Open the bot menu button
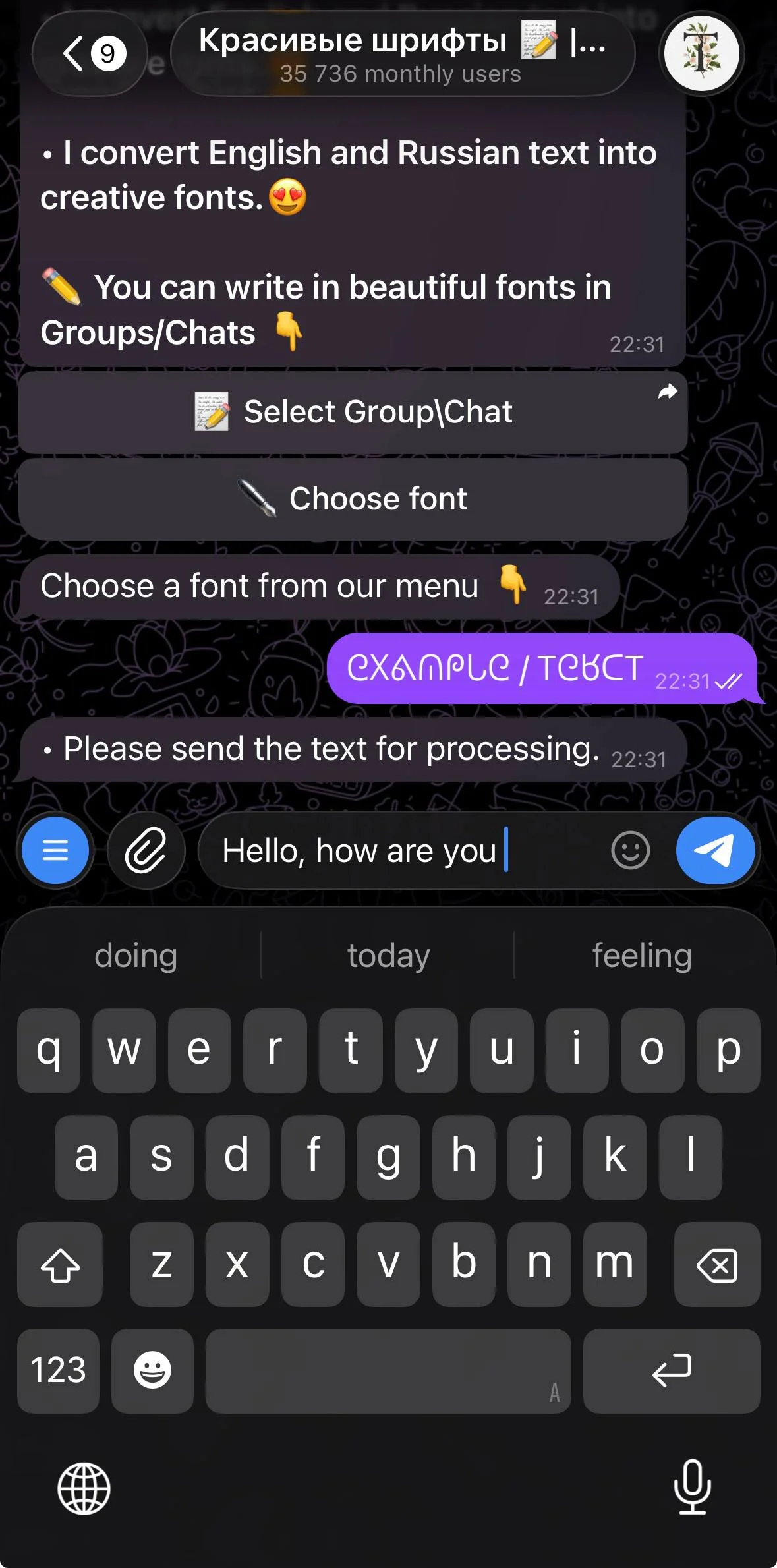 point(55,850)
